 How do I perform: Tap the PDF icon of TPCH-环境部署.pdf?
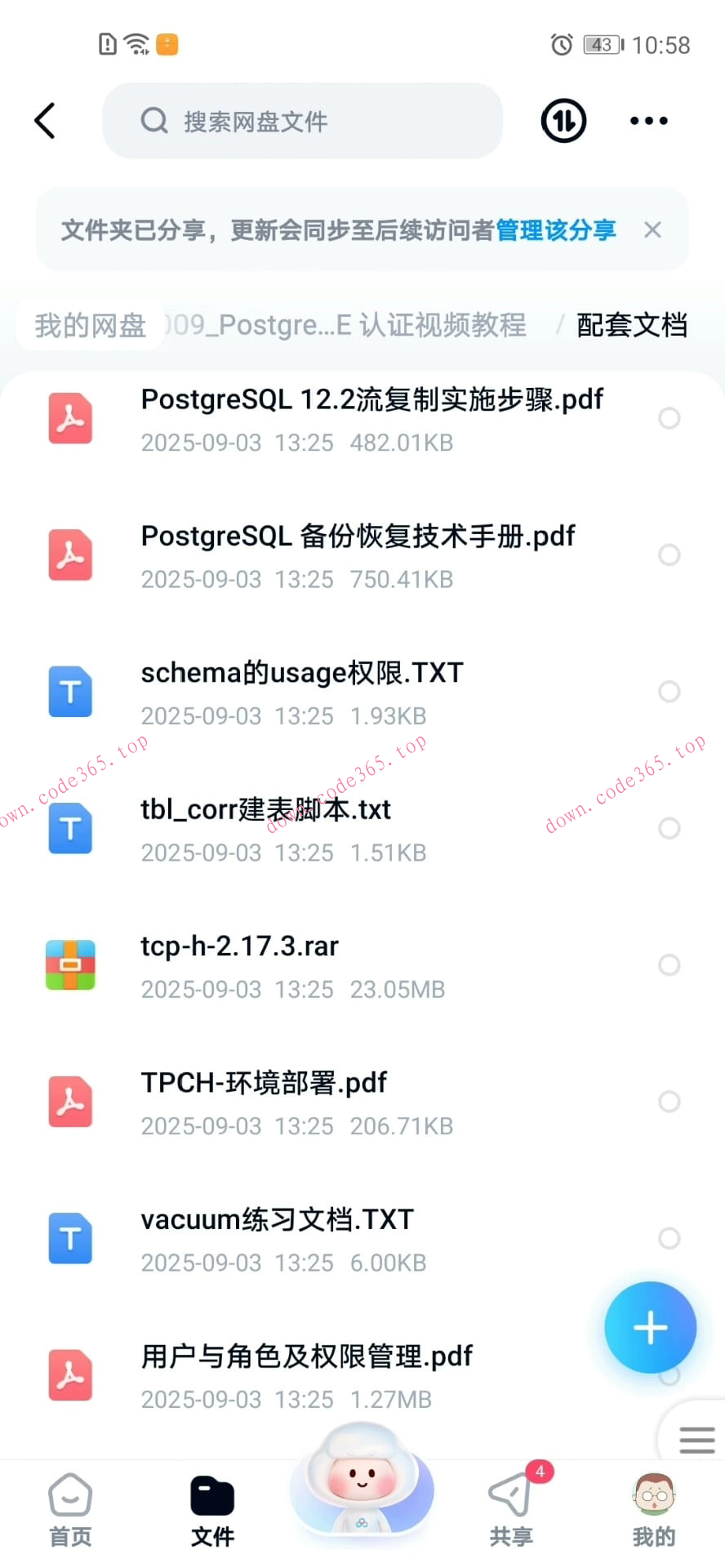tap(70, 1102)
